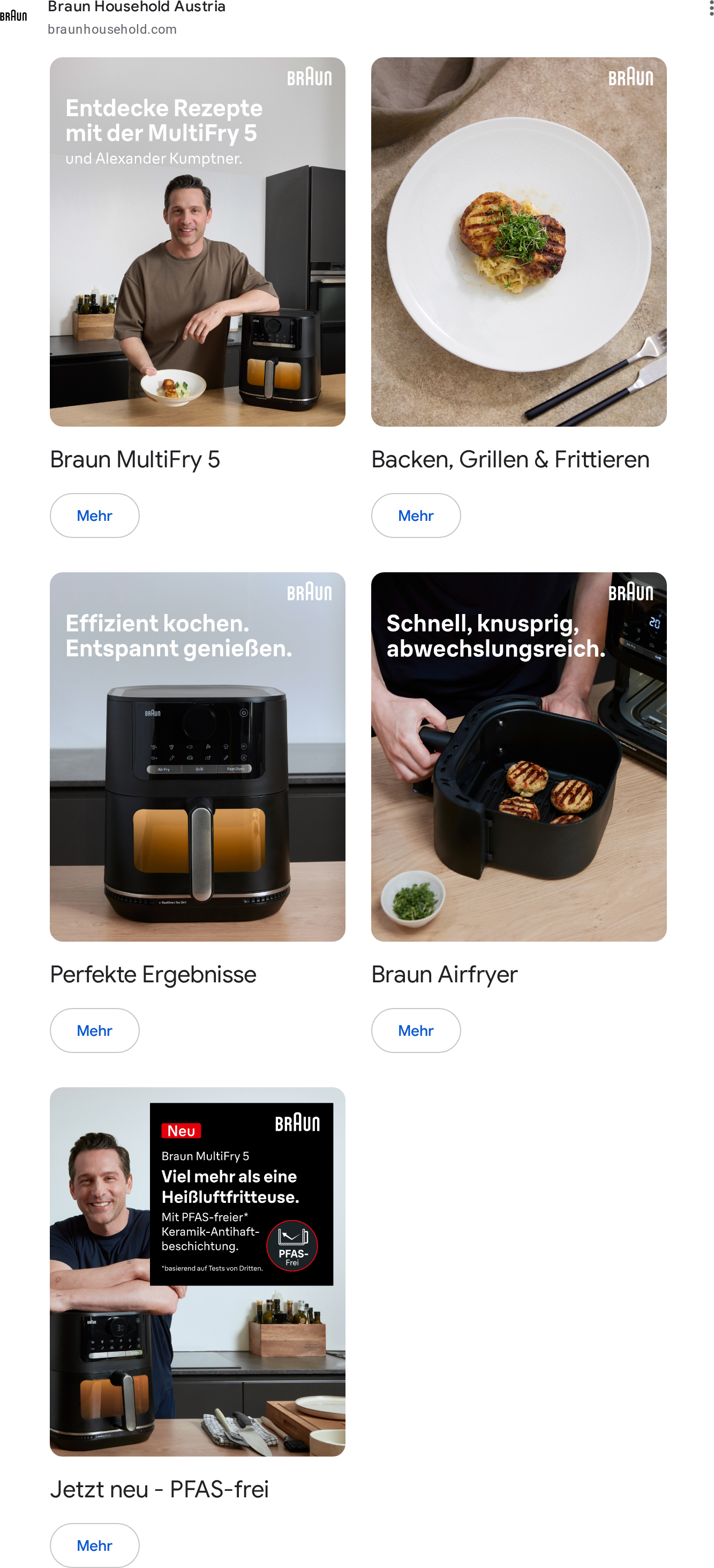Tap Mehr under Braun MultiFry 5

point(94,516)
